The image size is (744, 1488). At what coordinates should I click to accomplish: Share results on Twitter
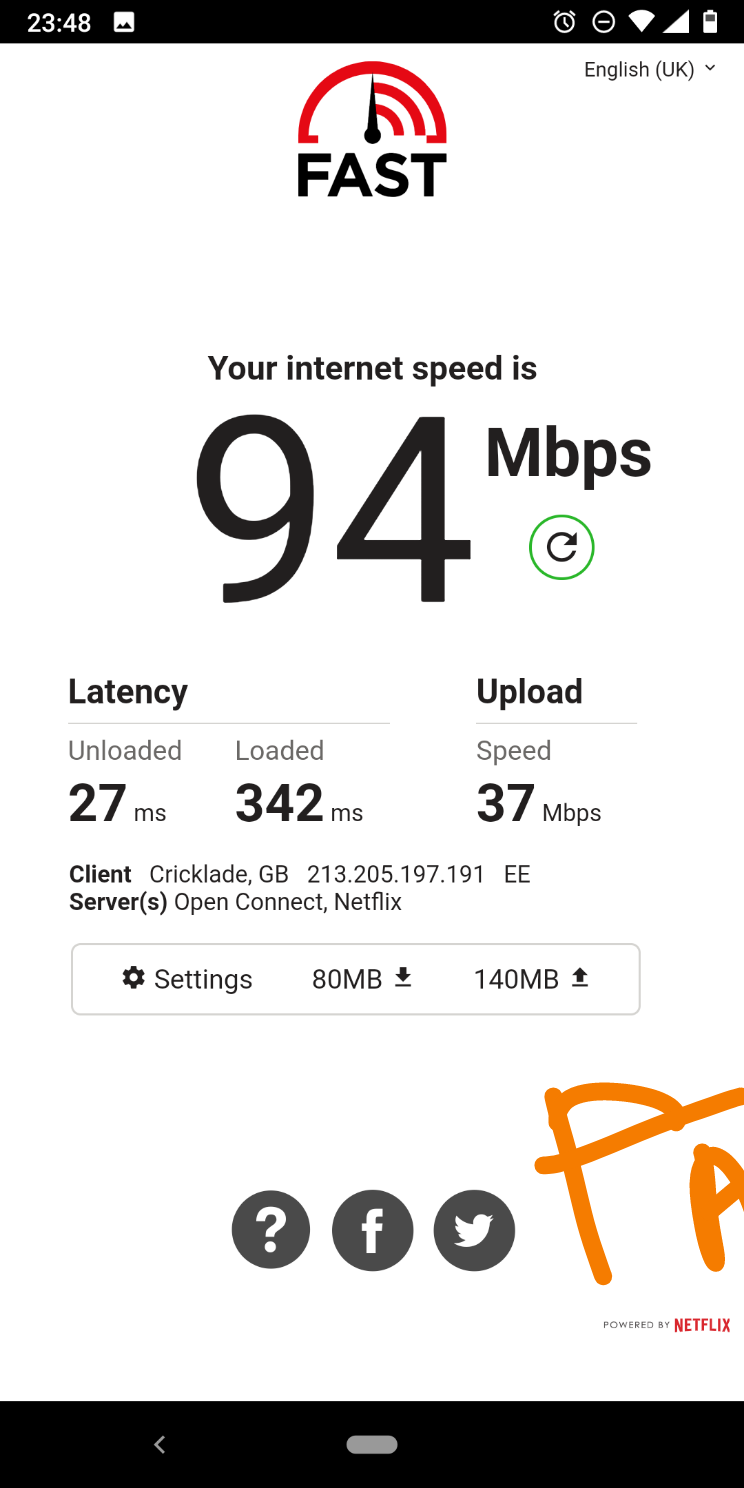click(x=474, y=1230)
